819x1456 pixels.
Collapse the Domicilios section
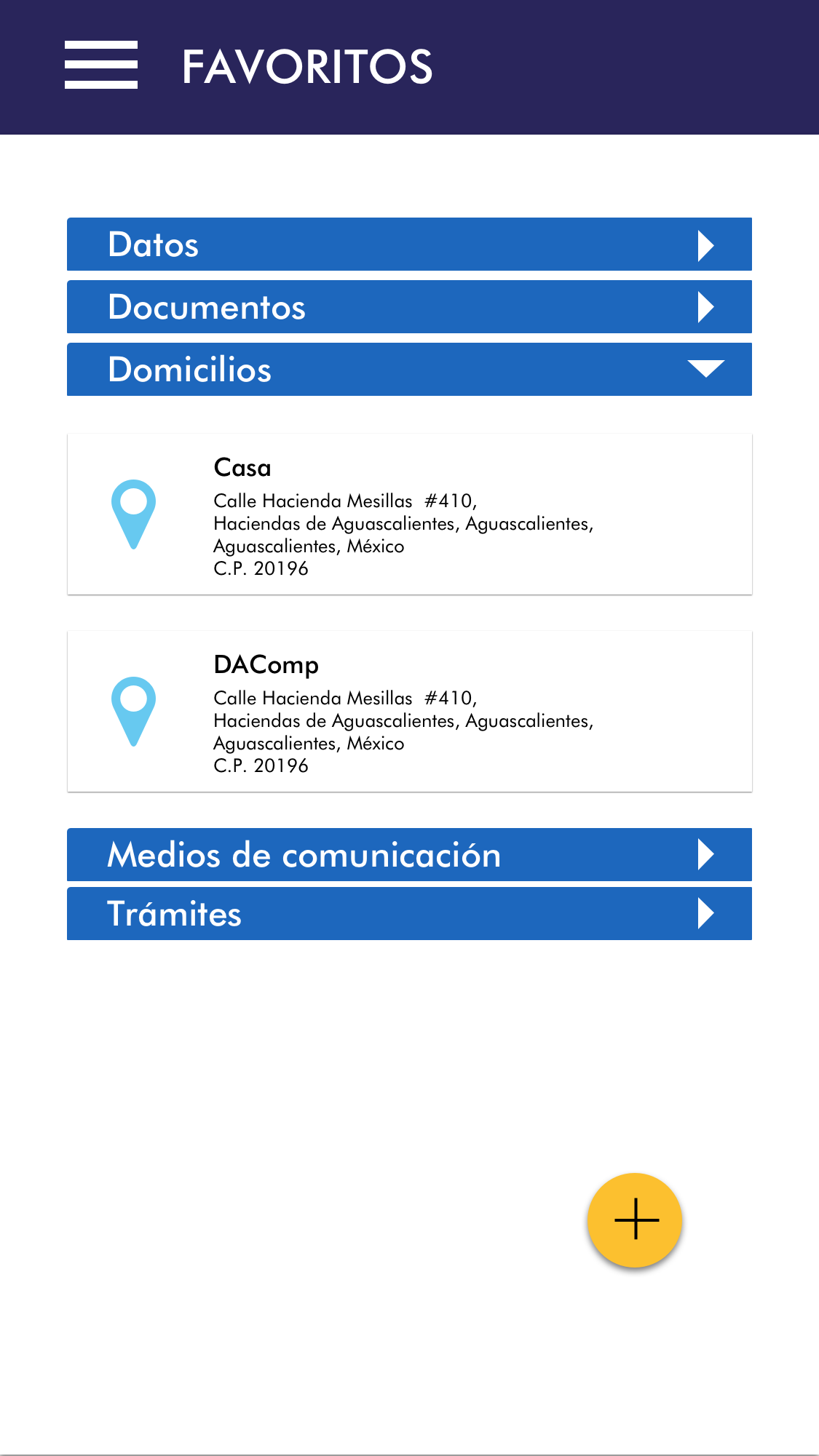[x=409, y=370]
